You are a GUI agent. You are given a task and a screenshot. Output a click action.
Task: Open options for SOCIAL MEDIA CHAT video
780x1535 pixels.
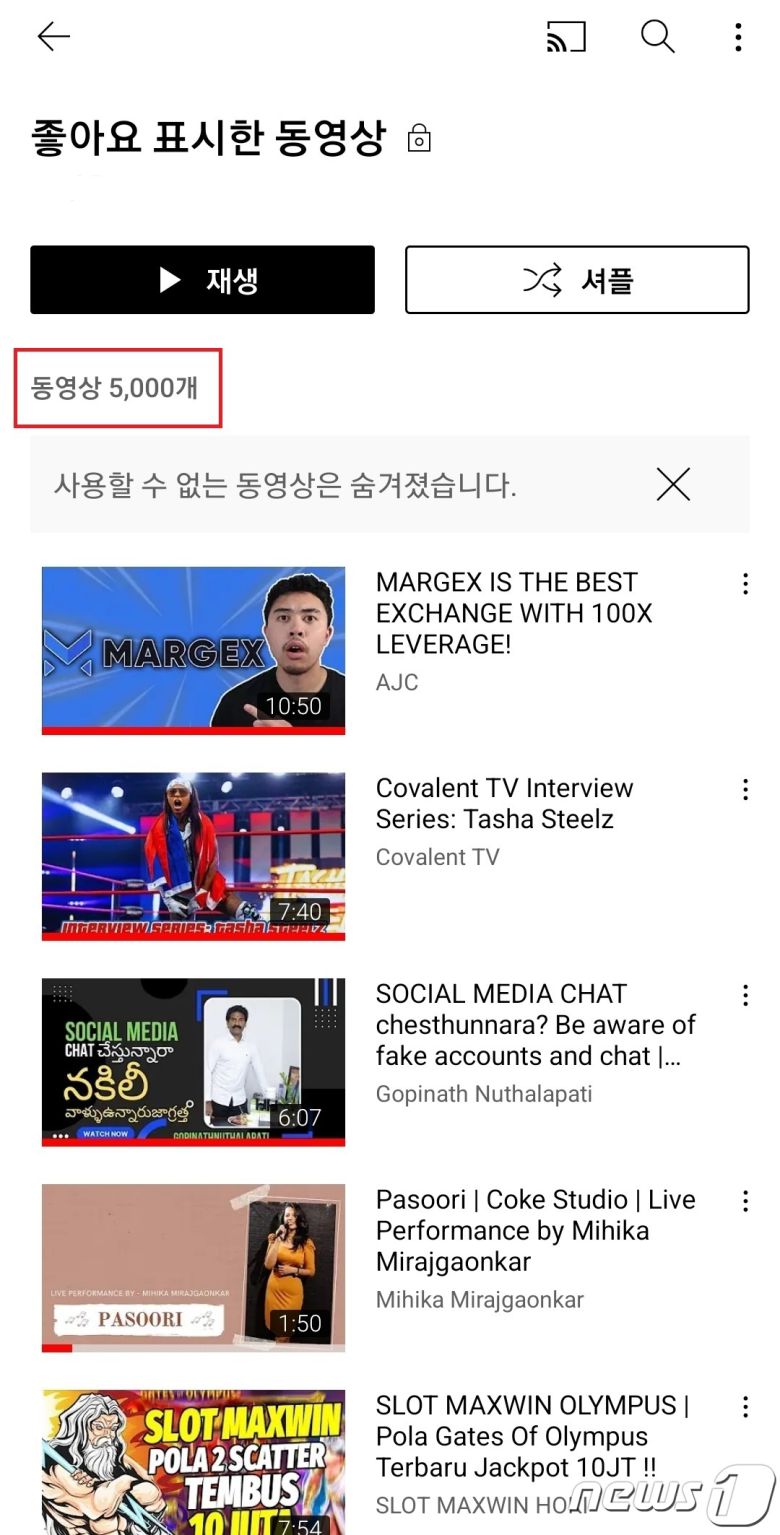tap(745, 996)
